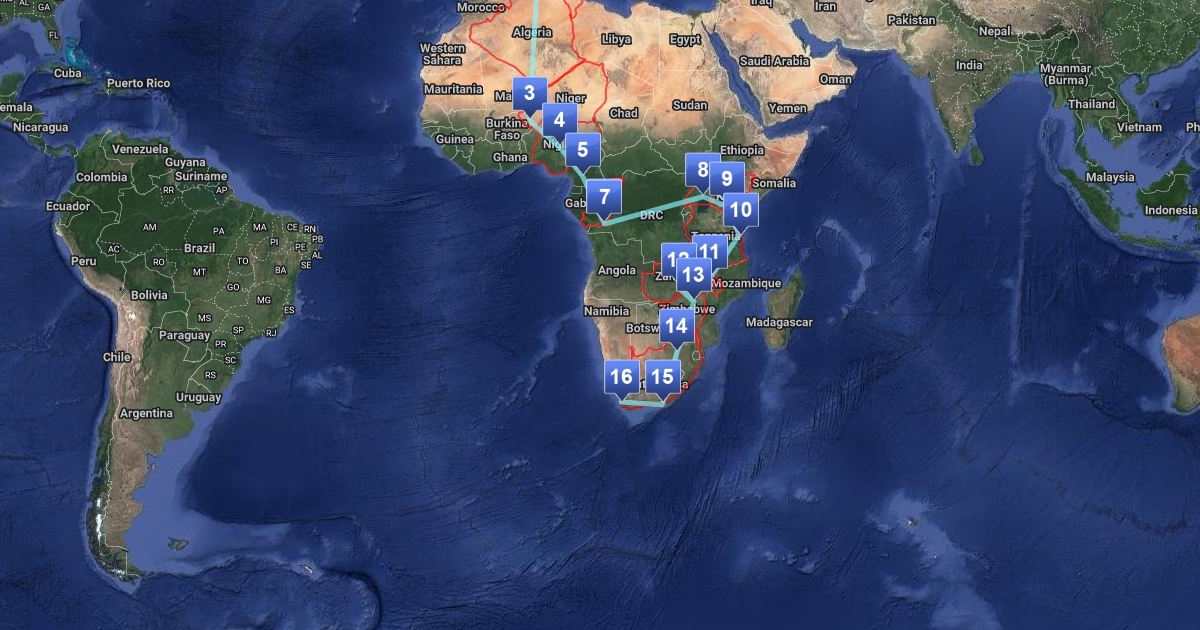
Task: Open map marker number 3
Action: point(529,94)
